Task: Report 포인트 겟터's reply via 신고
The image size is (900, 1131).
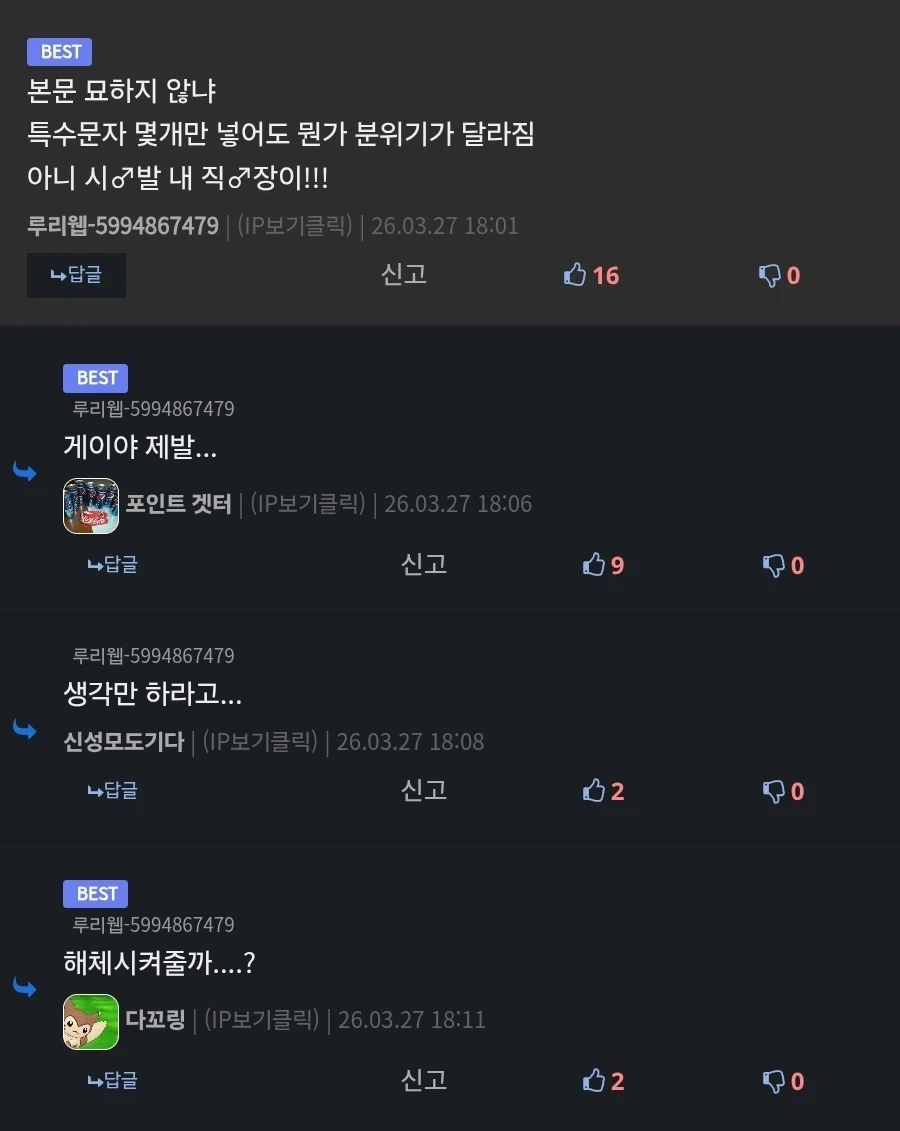Action: [422, 565]
